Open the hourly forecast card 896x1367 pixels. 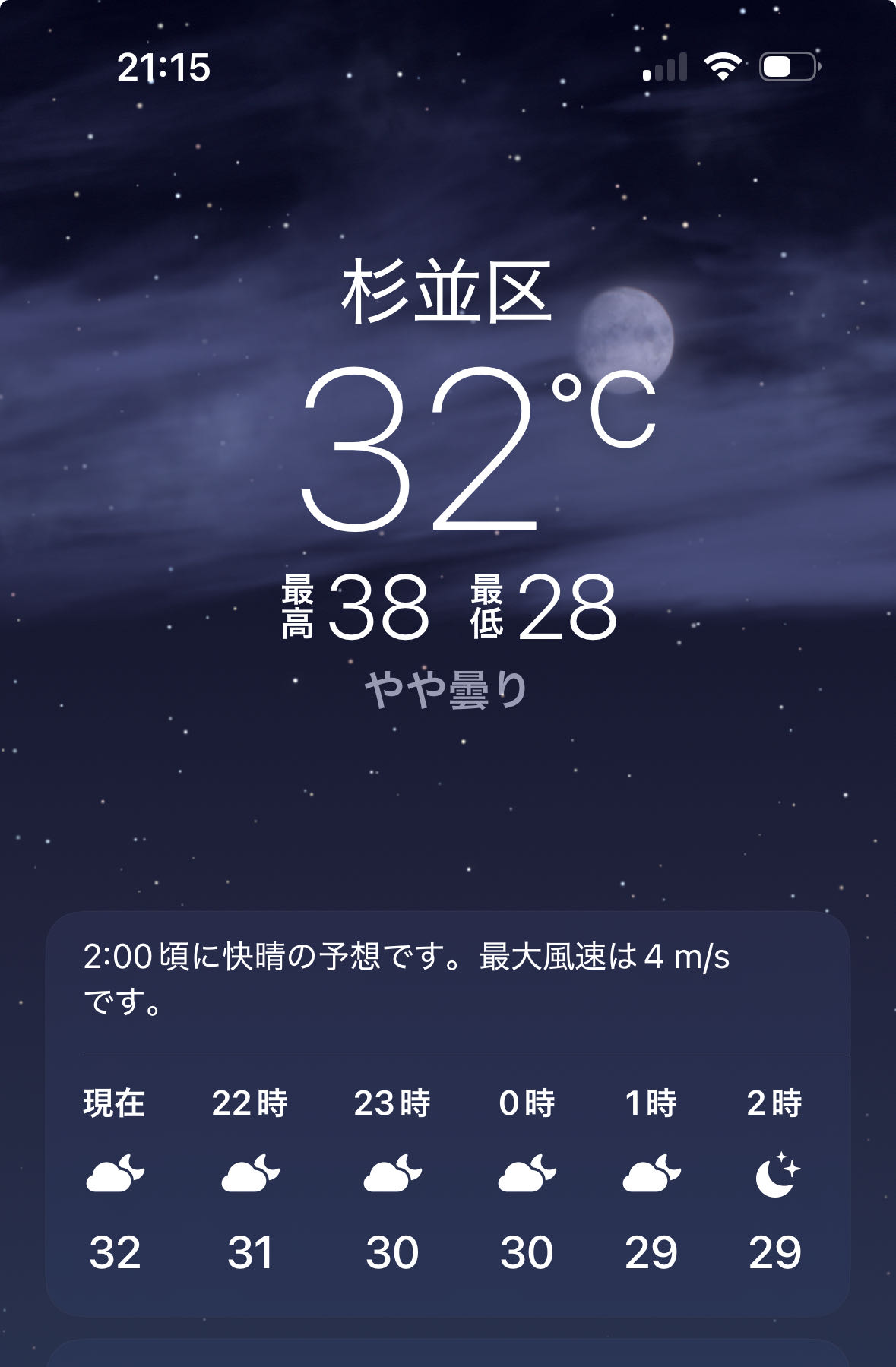[447, 1113]
